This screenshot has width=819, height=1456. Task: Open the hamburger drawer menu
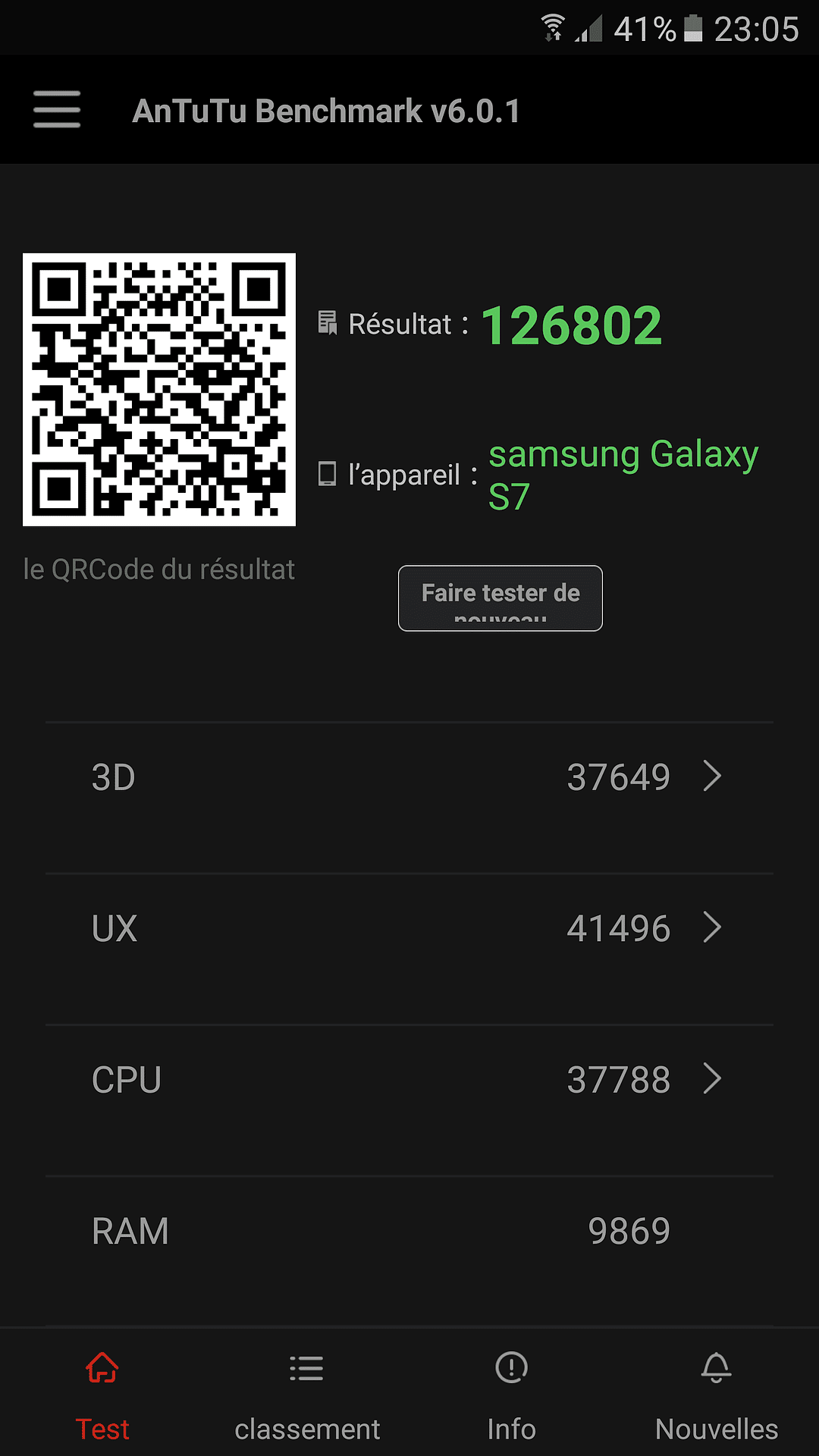click(57, 110)
